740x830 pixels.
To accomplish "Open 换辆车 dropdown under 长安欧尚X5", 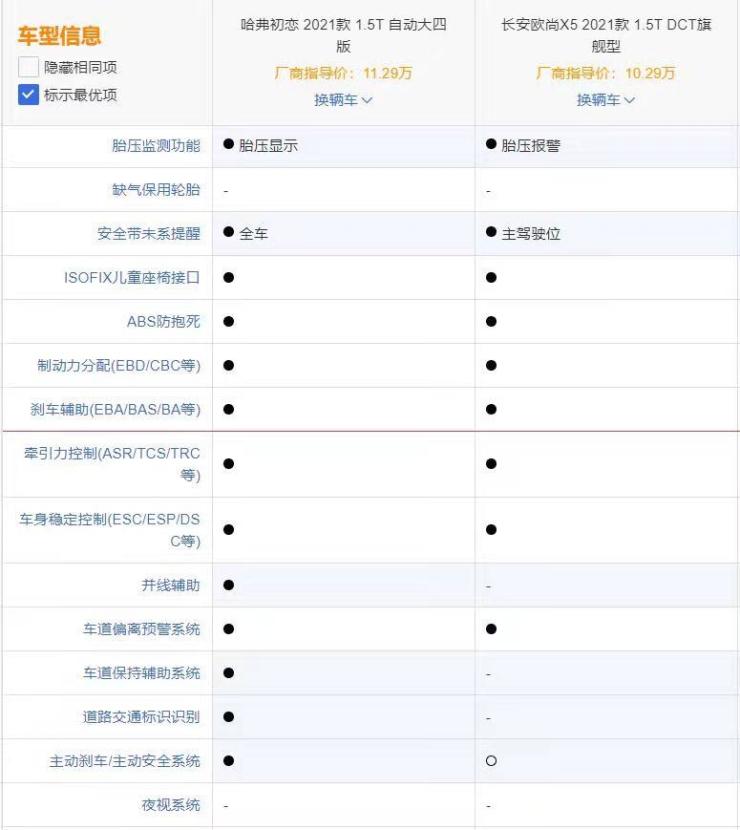I will [x=605, y=100].
